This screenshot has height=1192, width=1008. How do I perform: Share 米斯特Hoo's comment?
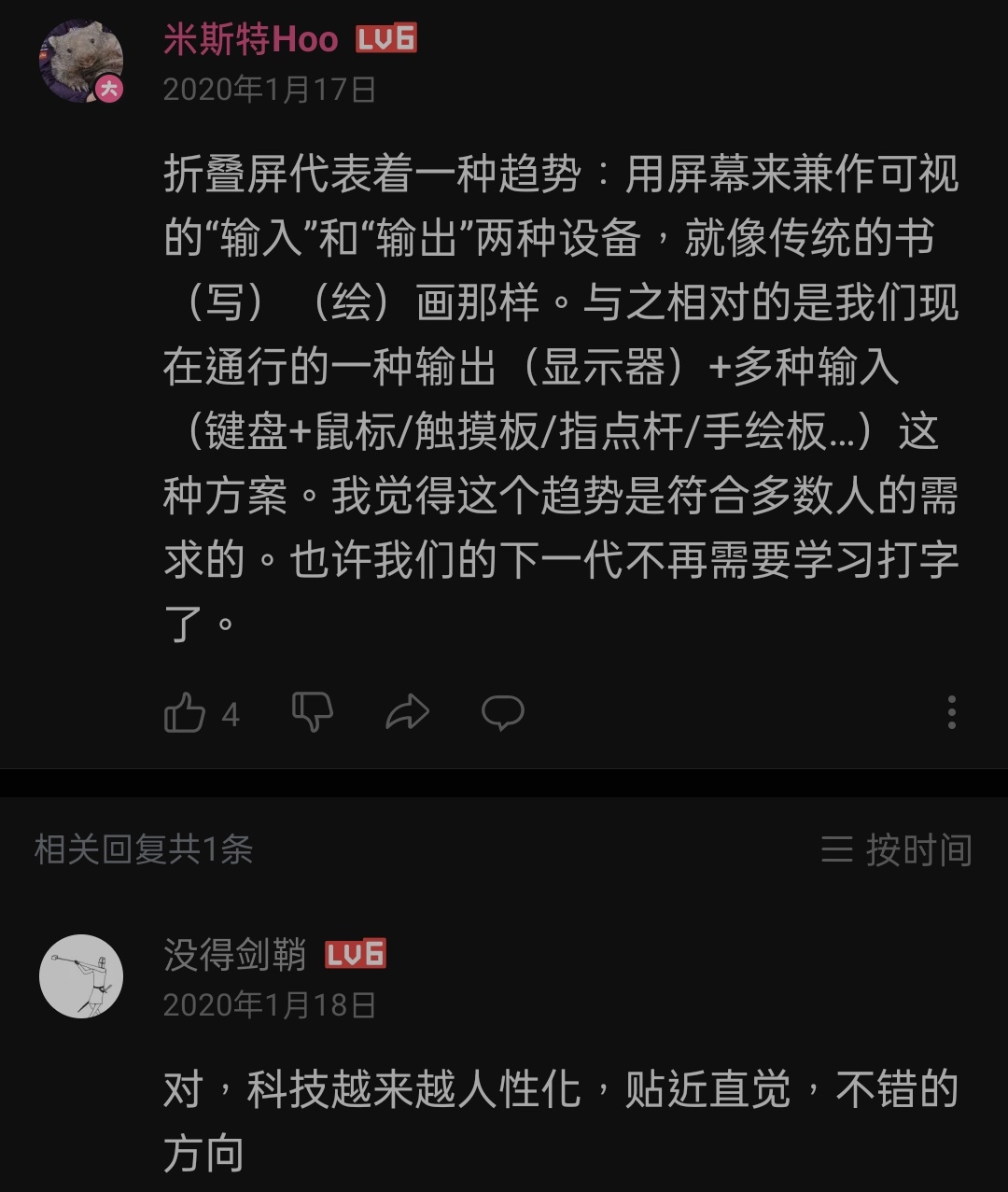click(x=407, y=713)
